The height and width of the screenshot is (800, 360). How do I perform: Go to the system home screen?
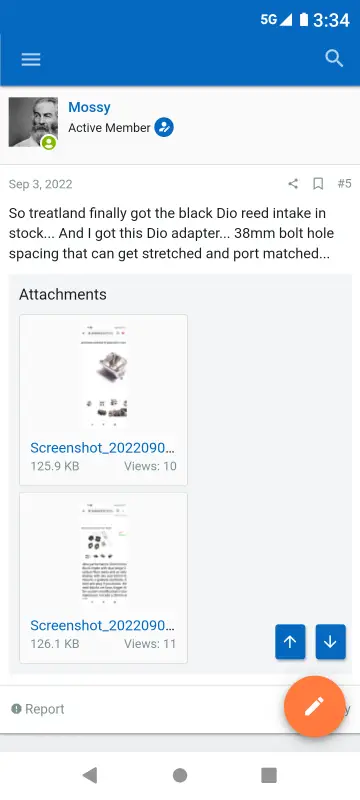(180, 776)
